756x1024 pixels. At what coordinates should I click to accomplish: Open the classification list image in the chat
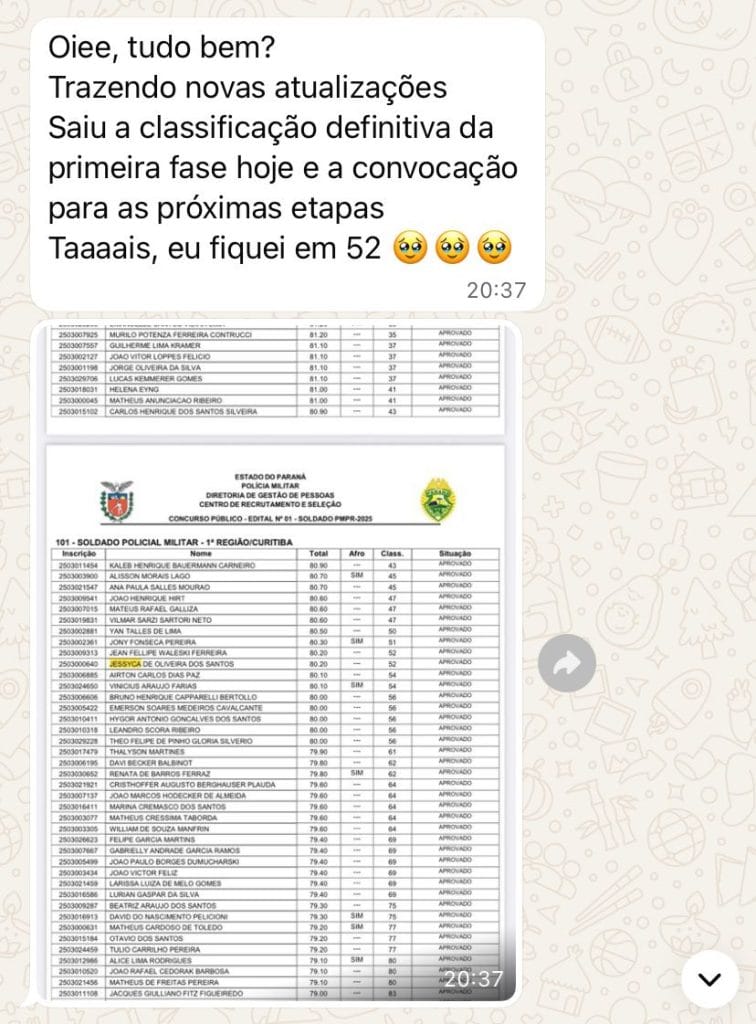[x=273, y=660]
